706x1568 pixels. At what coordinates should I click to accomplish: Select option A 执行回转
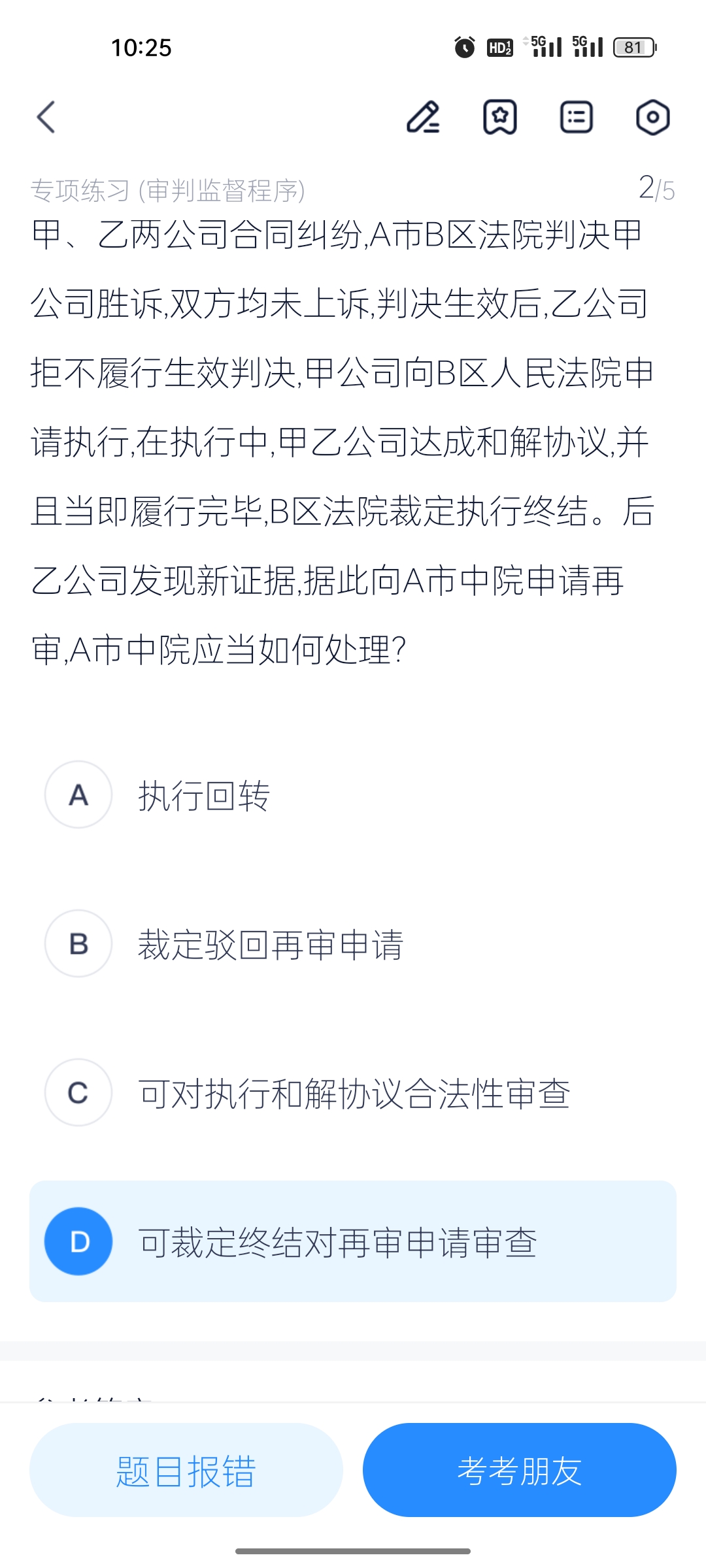(205, 796)
